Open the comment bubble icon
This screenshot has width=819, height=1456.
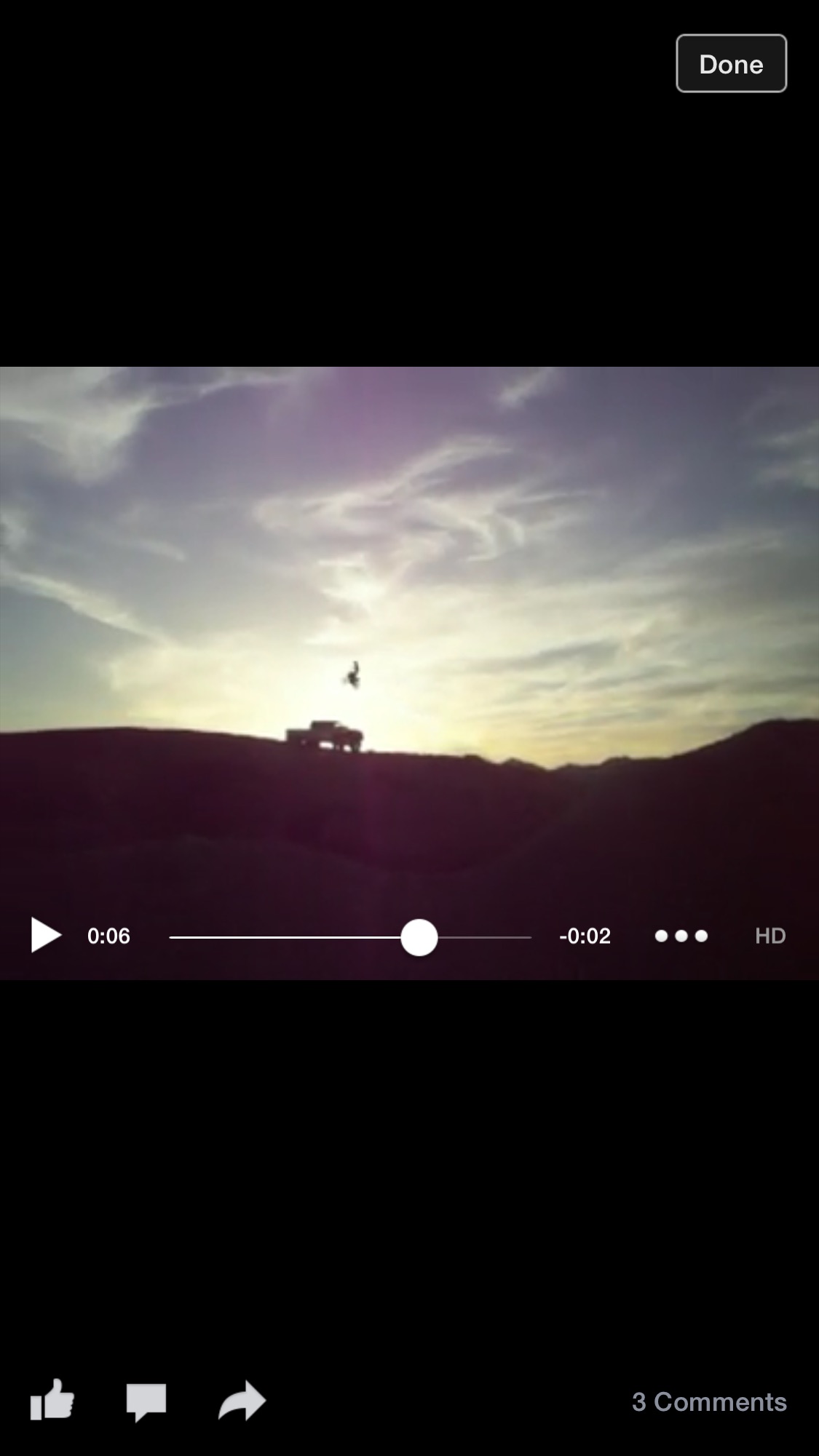146,1401
